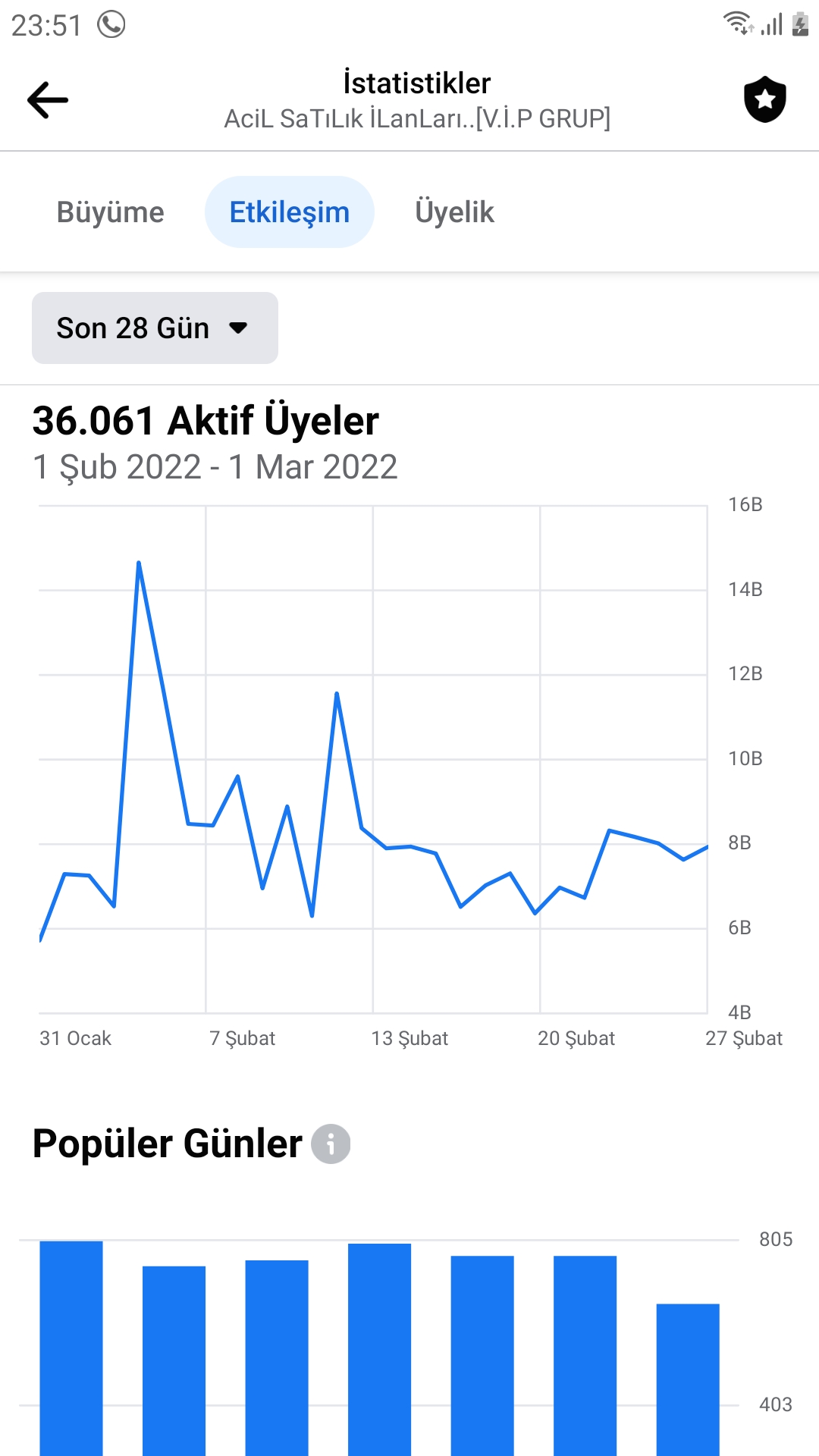Image resolution: width=819 pixels, height=1456 pixels.
Task: Select the Etkileşim tab
Action: (x=290, y=212)
